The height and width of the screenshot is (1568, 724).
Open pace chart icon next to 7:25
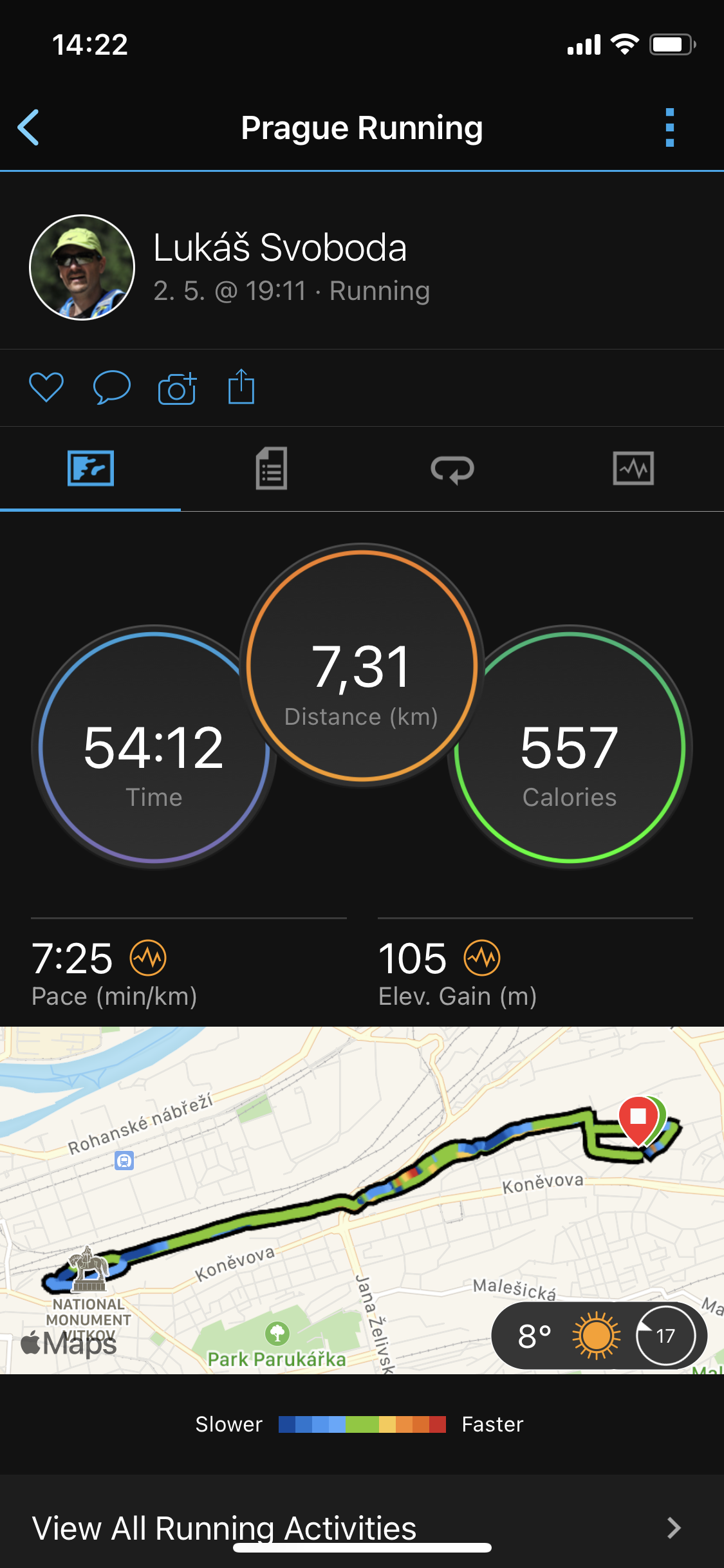(x=148, y=958)
